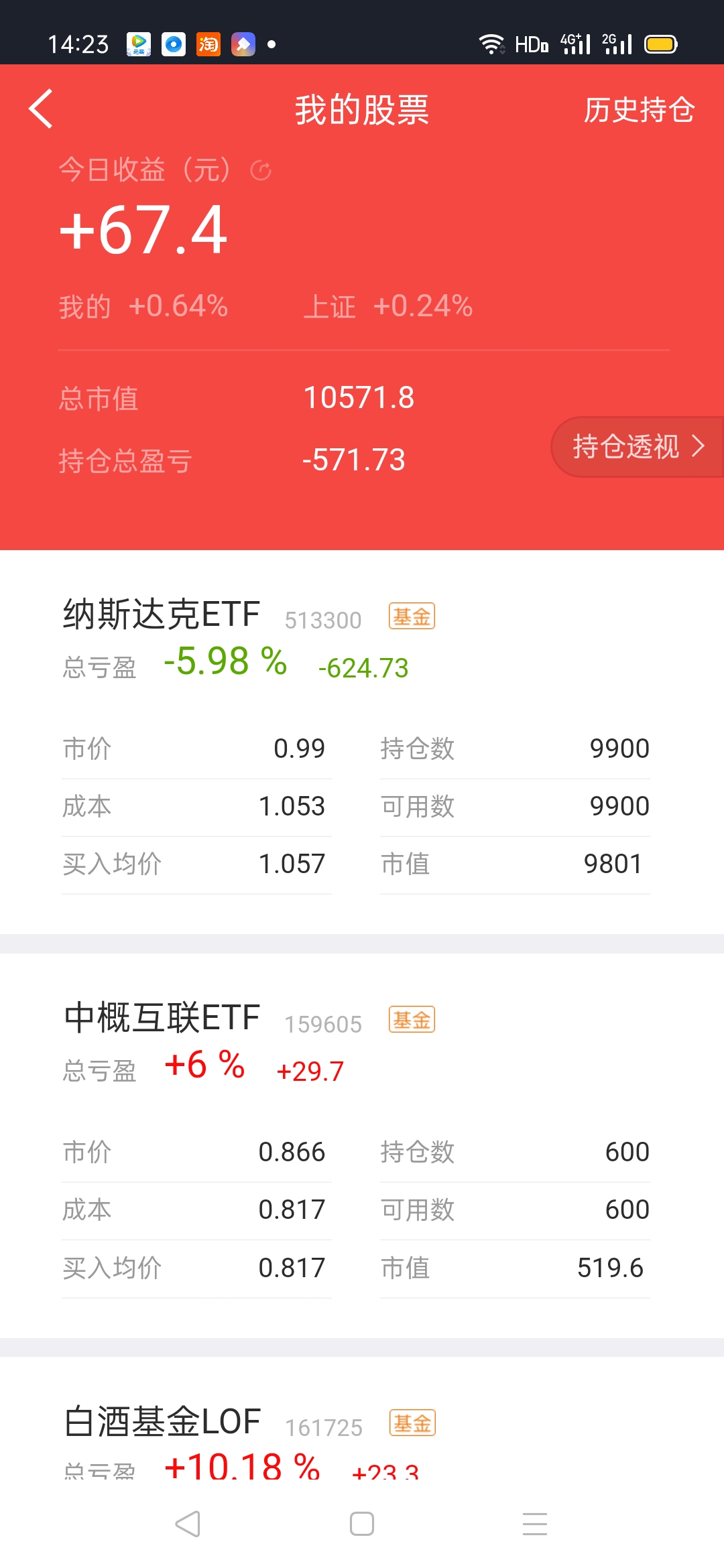Open 历史持仓 history holdings

639,110
